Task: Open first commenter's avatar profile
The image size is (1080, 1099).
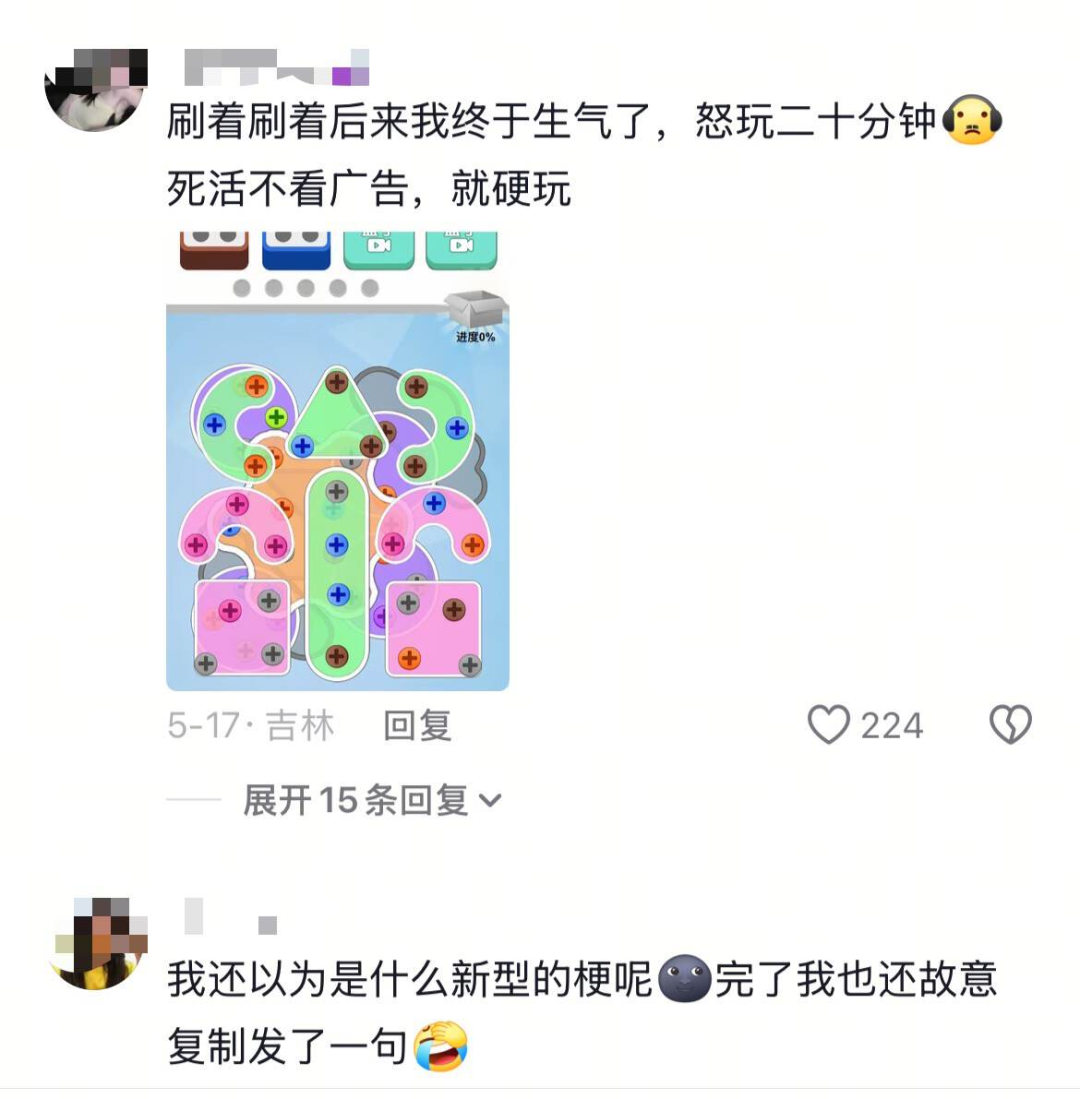Action: click(96, 89)
